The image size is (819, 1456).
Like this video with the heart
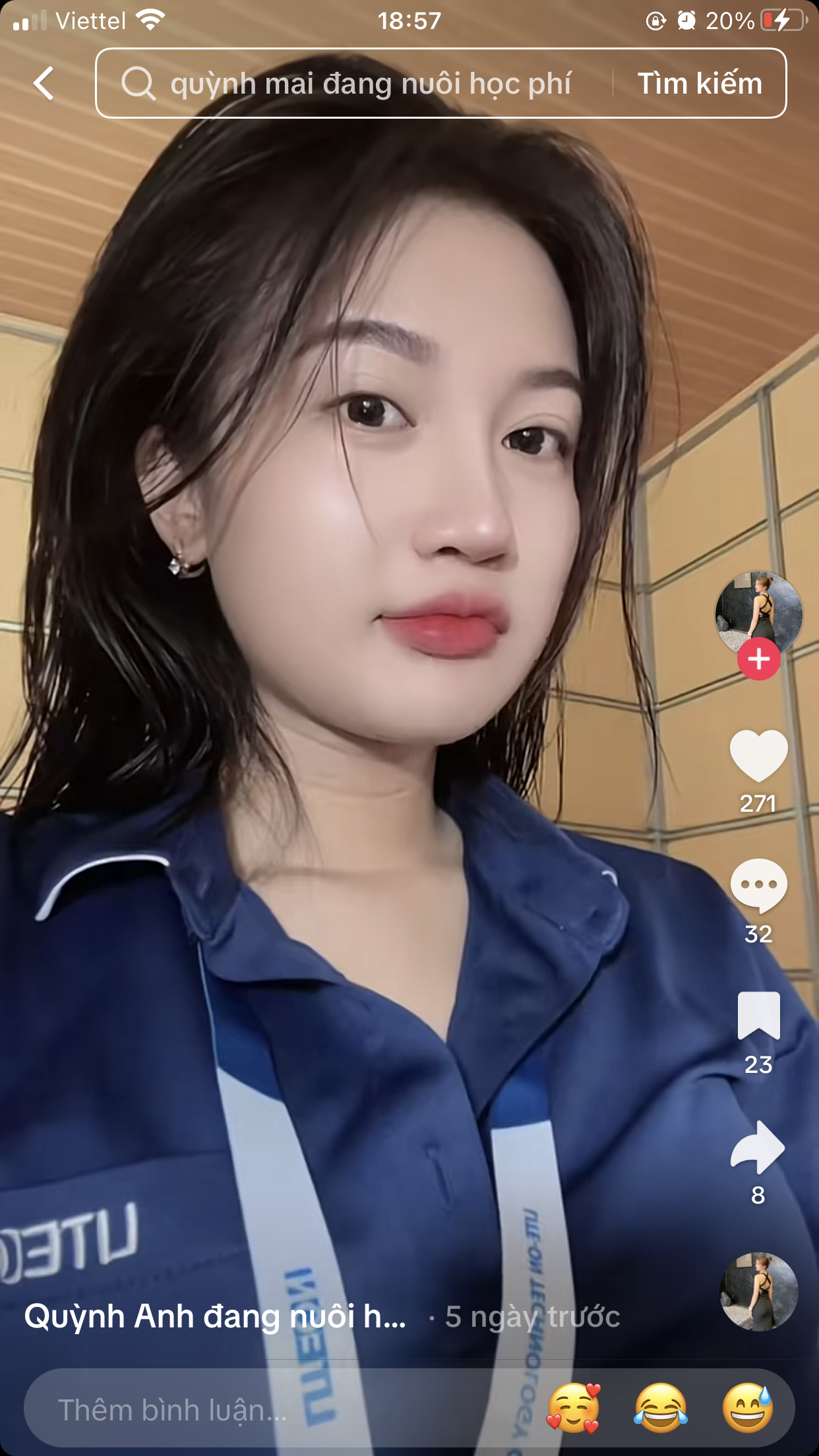point(758,756)
